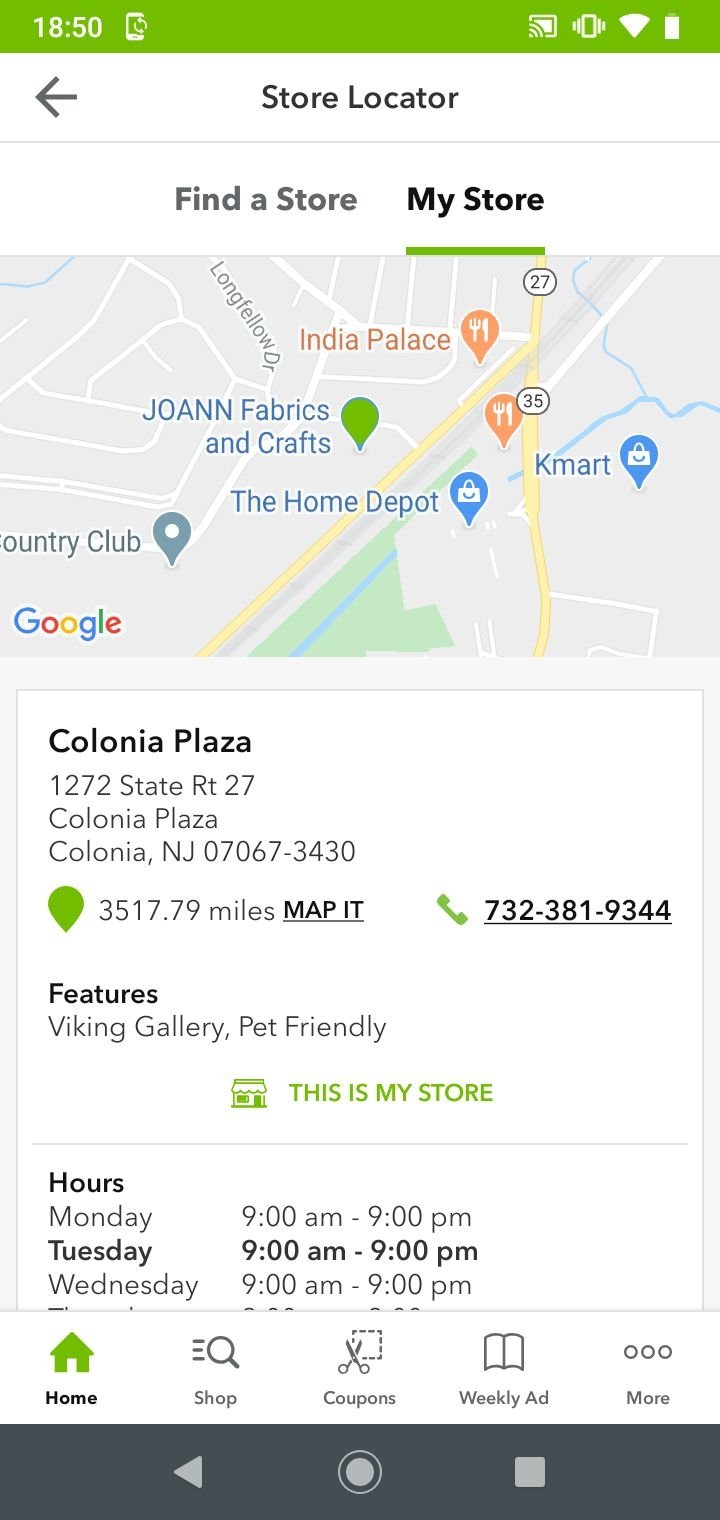
Task: Call the store at 732-381-9344
Action: click(x=577, y=910)
